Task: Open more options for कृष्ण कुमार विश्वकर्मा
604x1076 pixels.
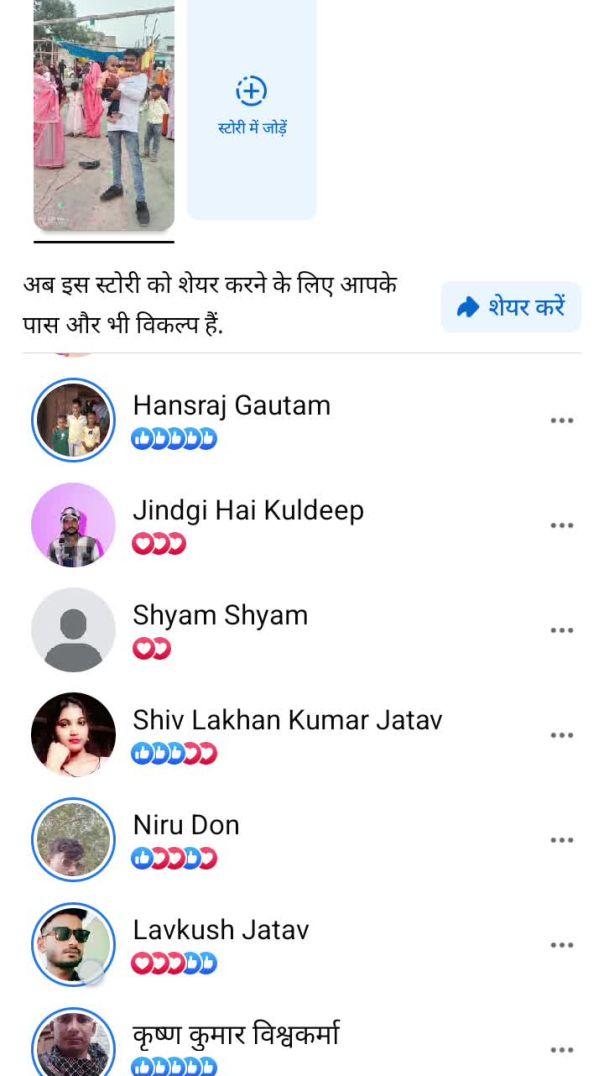Action: coord(562,1050)
